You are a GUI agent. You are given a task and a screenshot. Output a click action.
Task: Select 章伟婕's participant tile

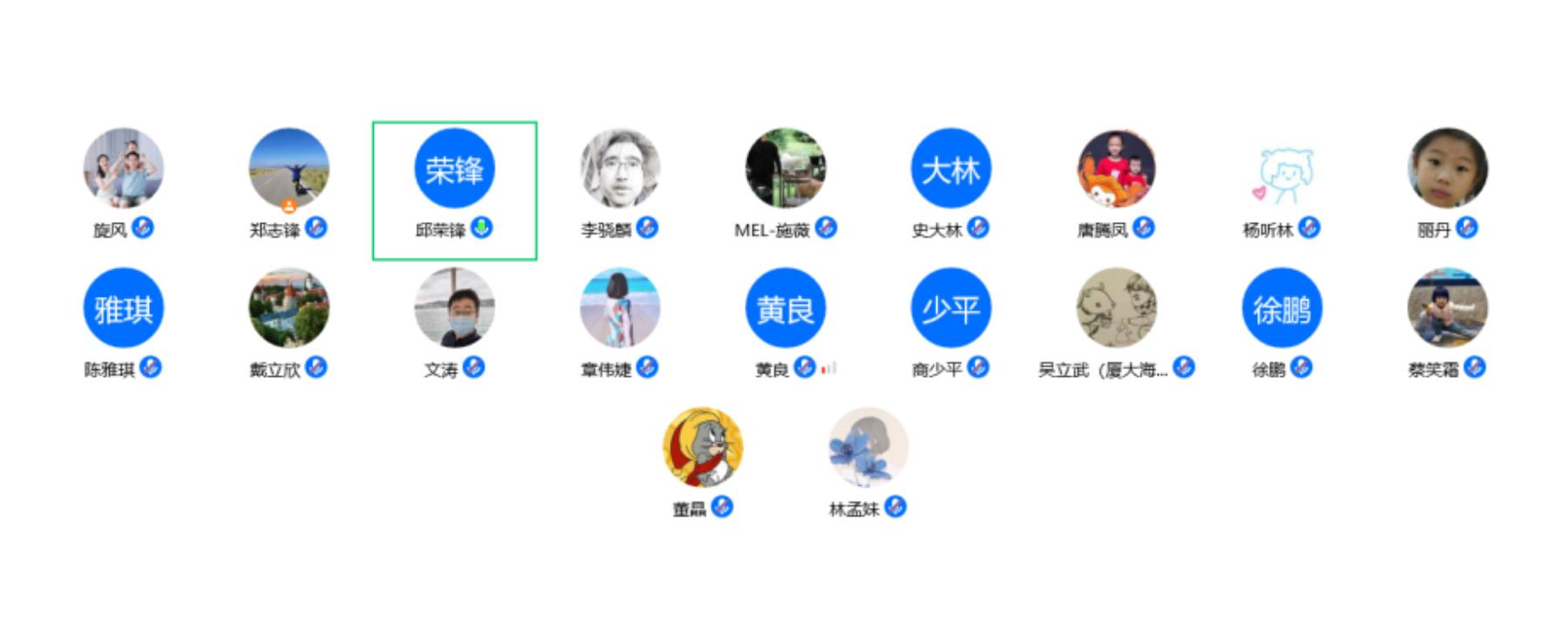point(619,308)
